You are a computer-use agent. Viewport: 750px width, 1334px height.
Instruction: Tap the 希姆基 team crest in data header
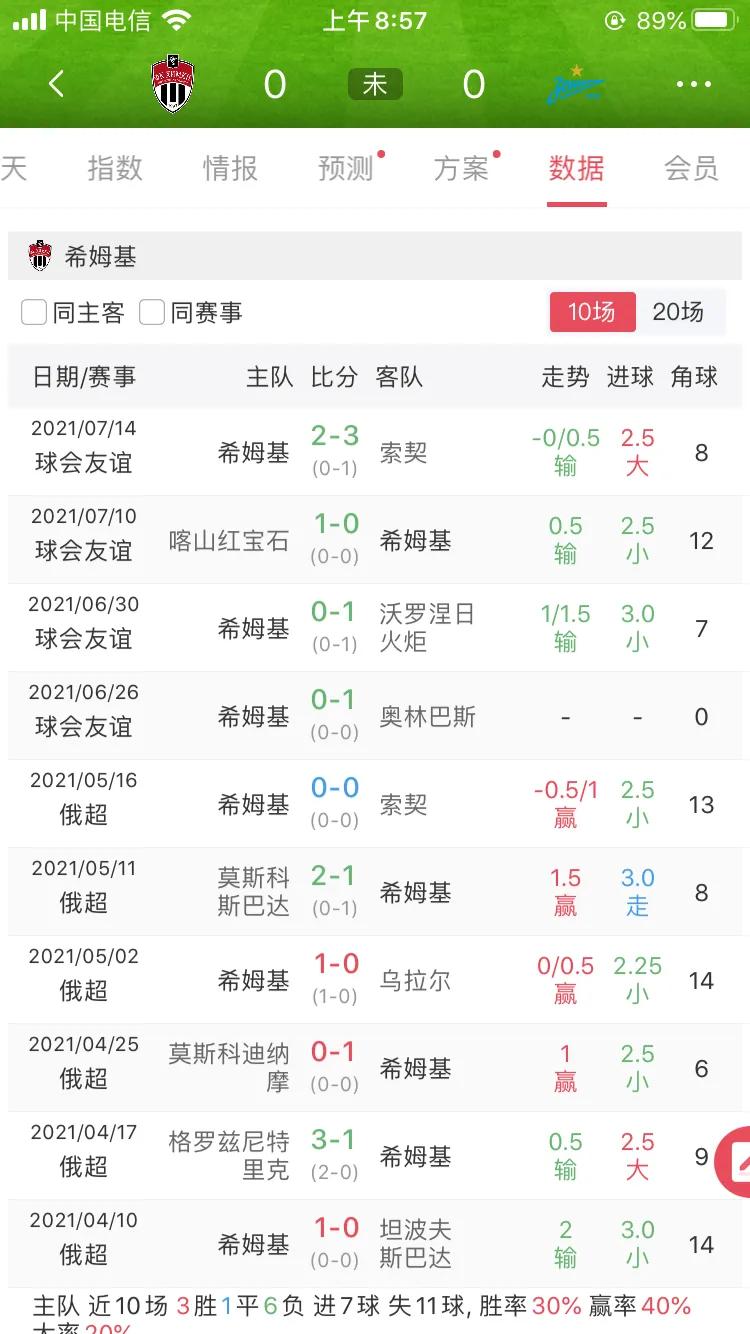pos(40,255)
